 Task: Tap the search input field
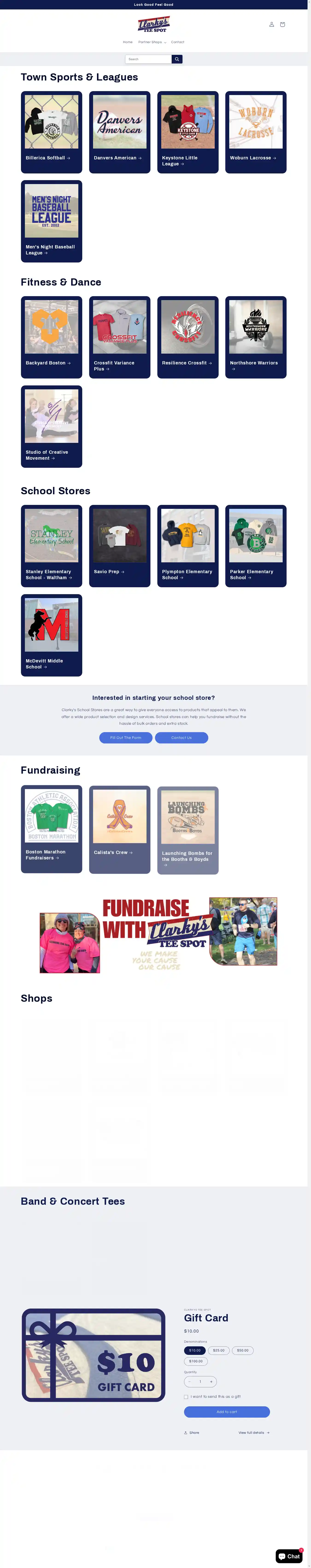point(148,59)
